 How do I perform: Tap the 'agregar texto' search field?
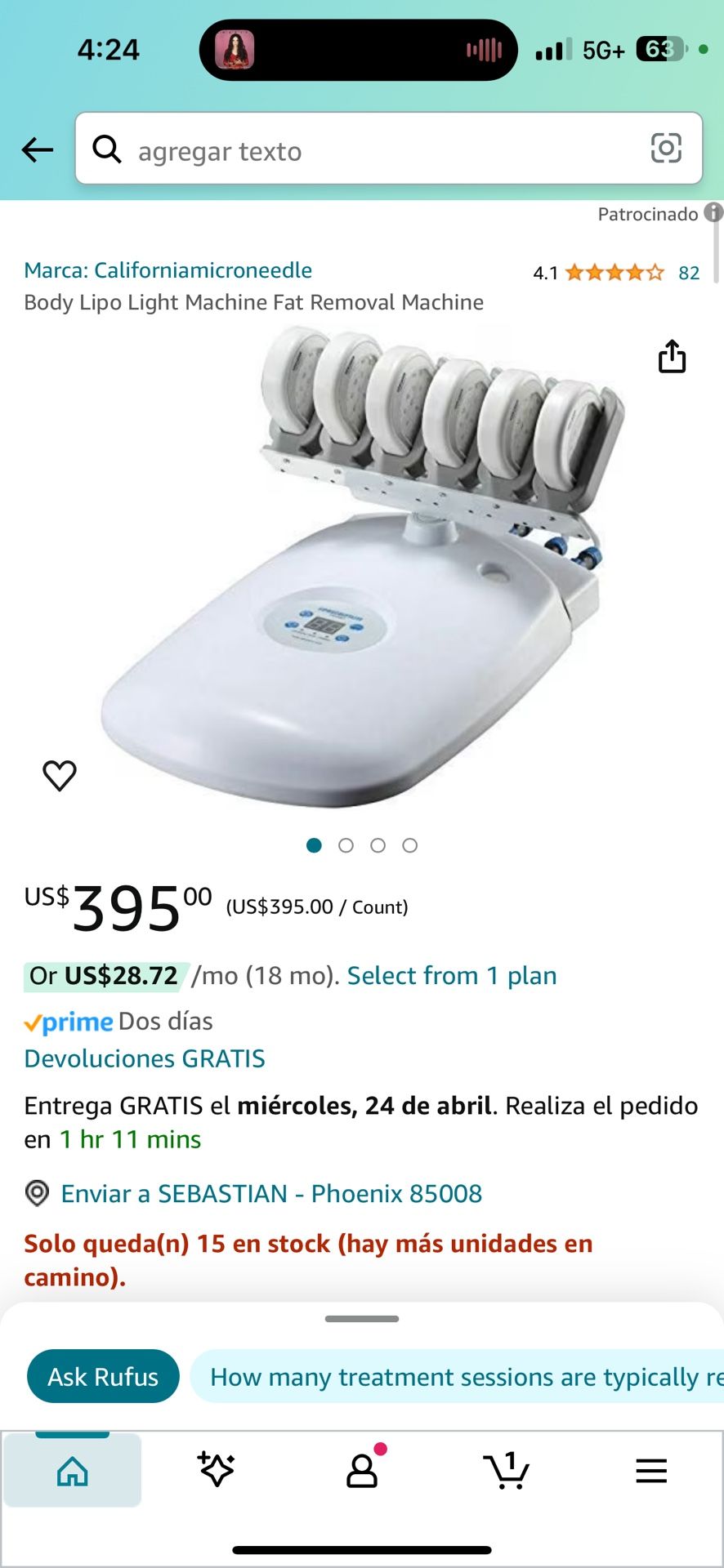tap(368, 151)
